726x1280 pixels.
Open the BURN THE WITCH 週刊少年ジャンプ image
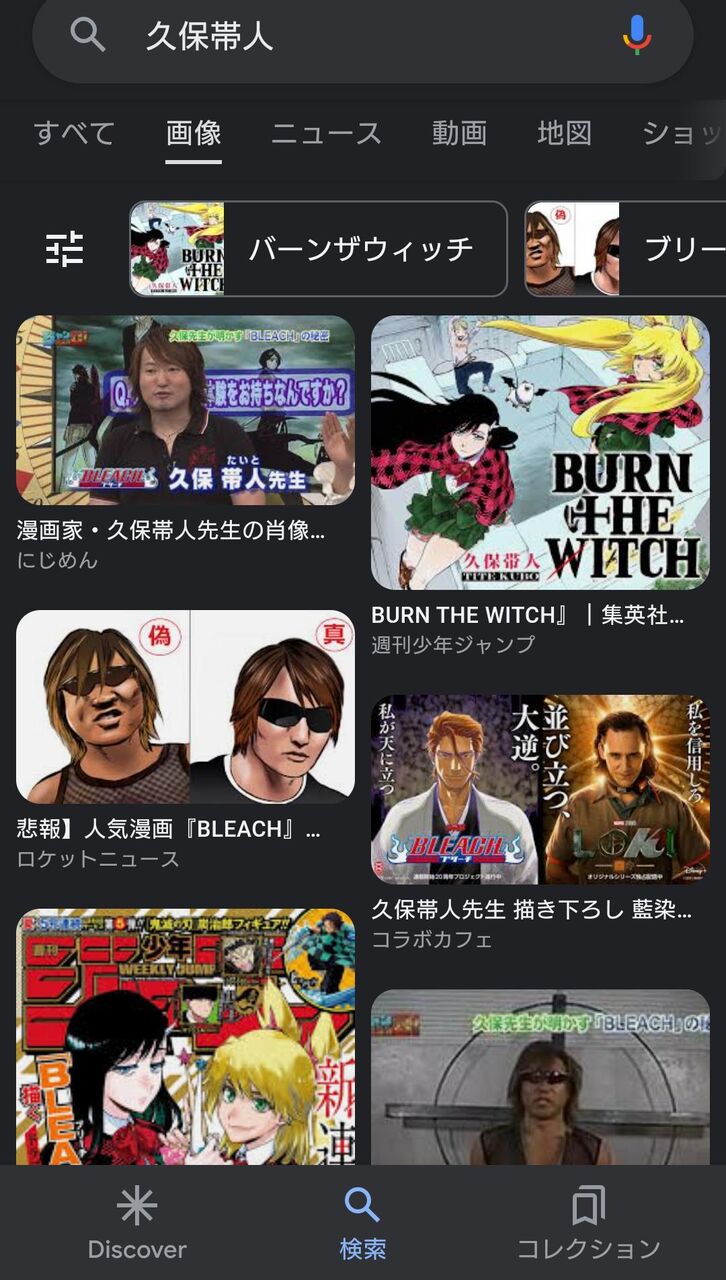[x=540, y=453]
